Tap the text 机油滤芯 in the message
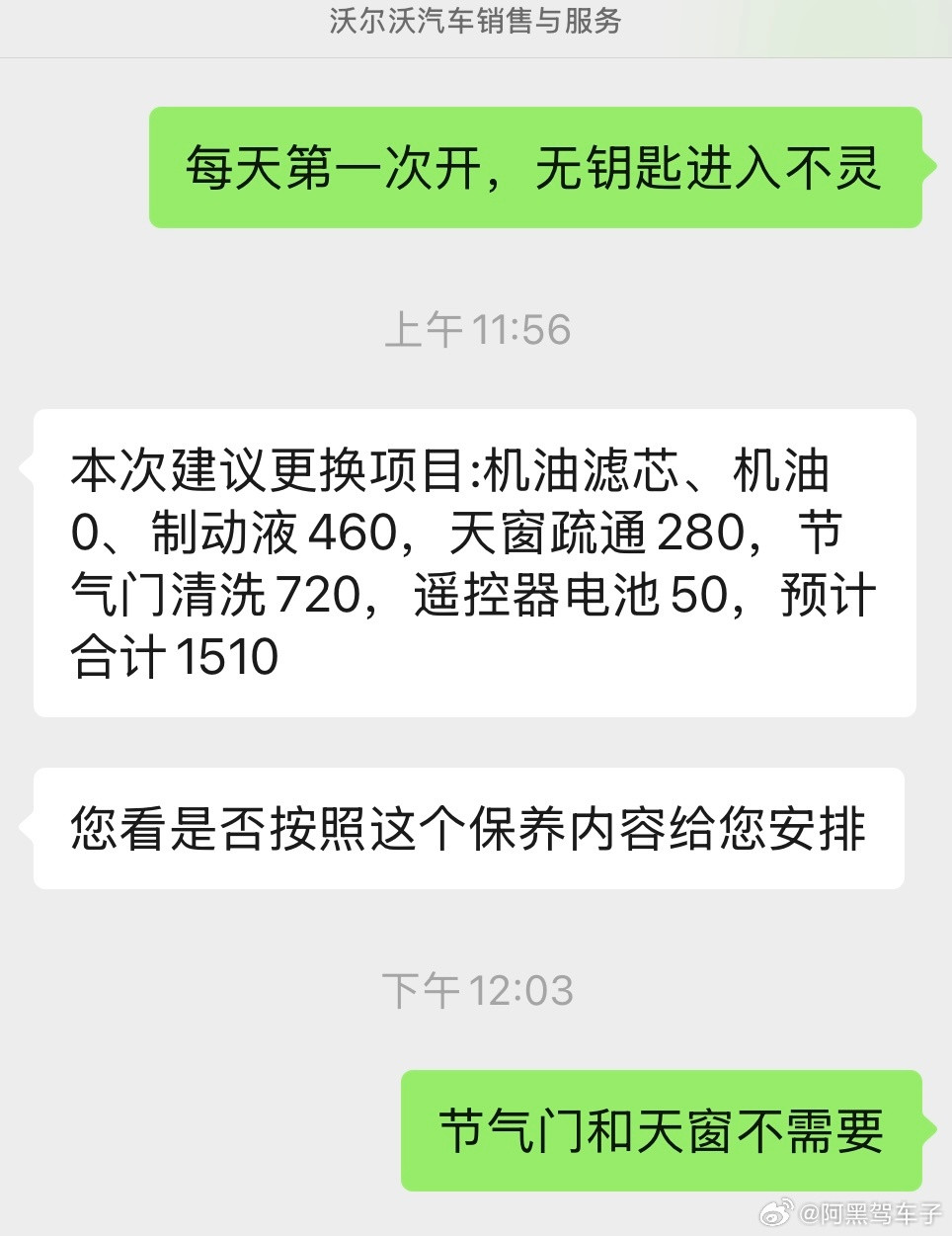952x1236 pixels. point(581,471)
